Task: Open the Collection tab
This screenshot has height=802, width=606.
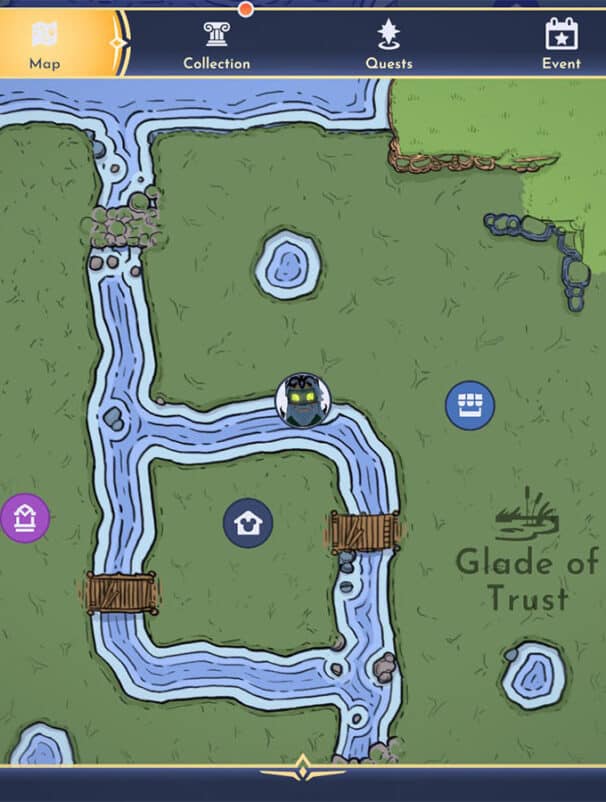Action: click(x=216, y=45)
